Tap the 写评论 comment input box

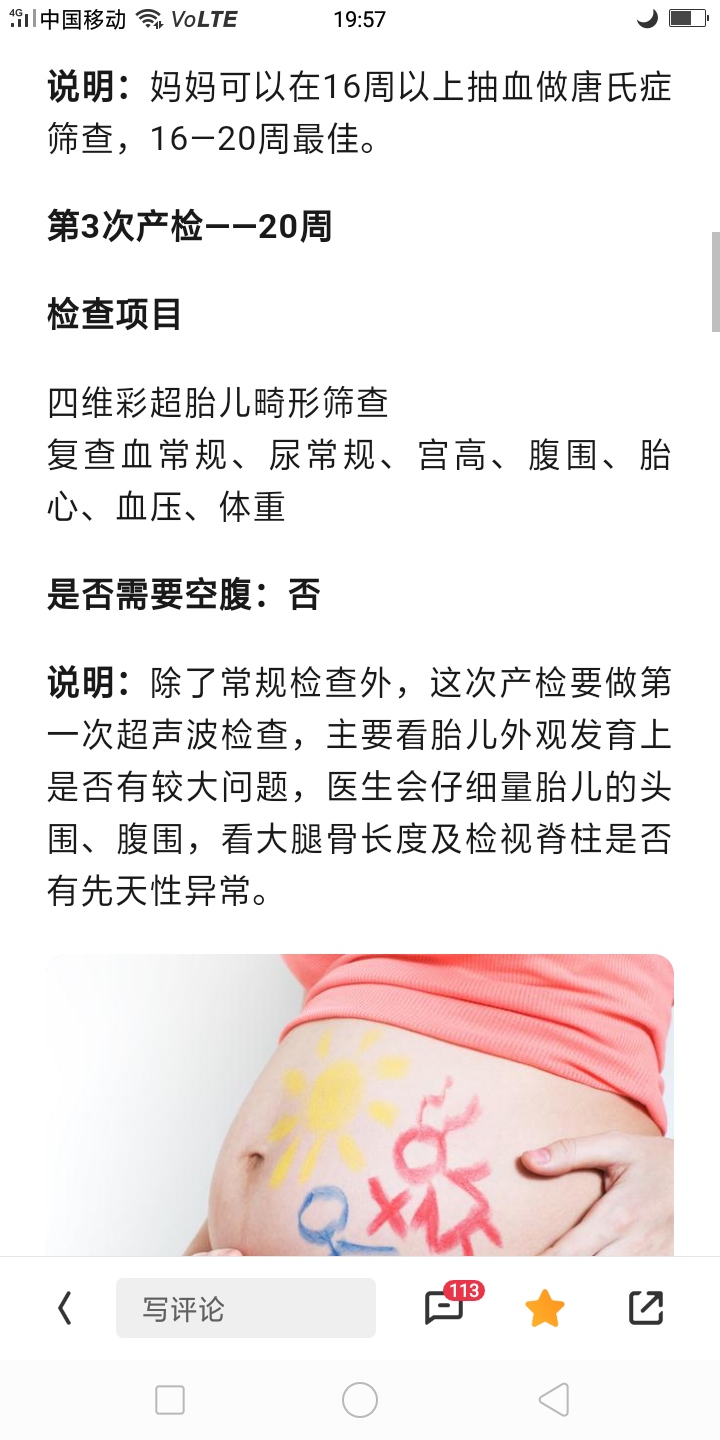[x=246, y=1308]
